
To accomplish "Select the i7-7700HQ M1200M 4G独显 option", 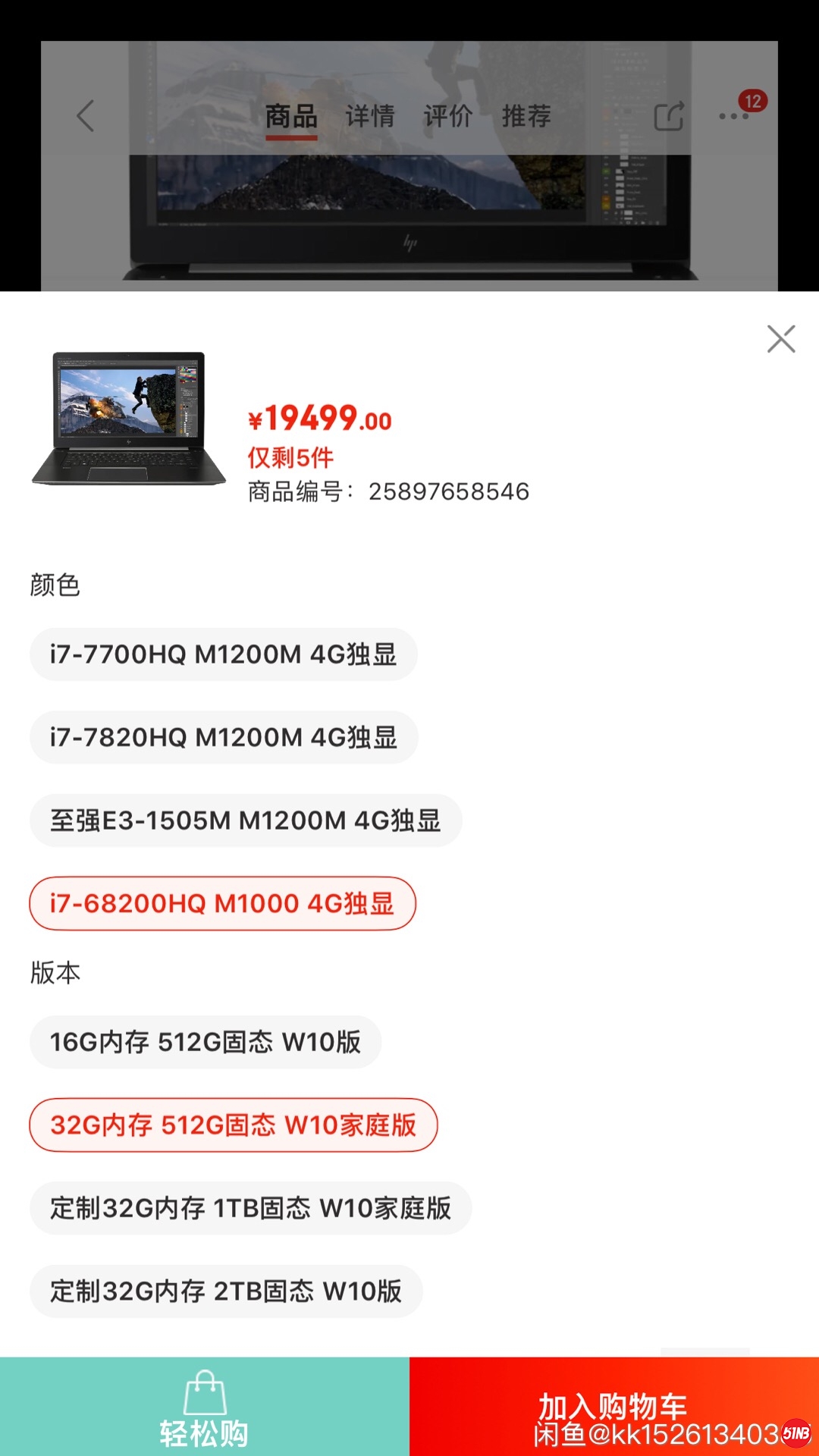I will point(223,654).
